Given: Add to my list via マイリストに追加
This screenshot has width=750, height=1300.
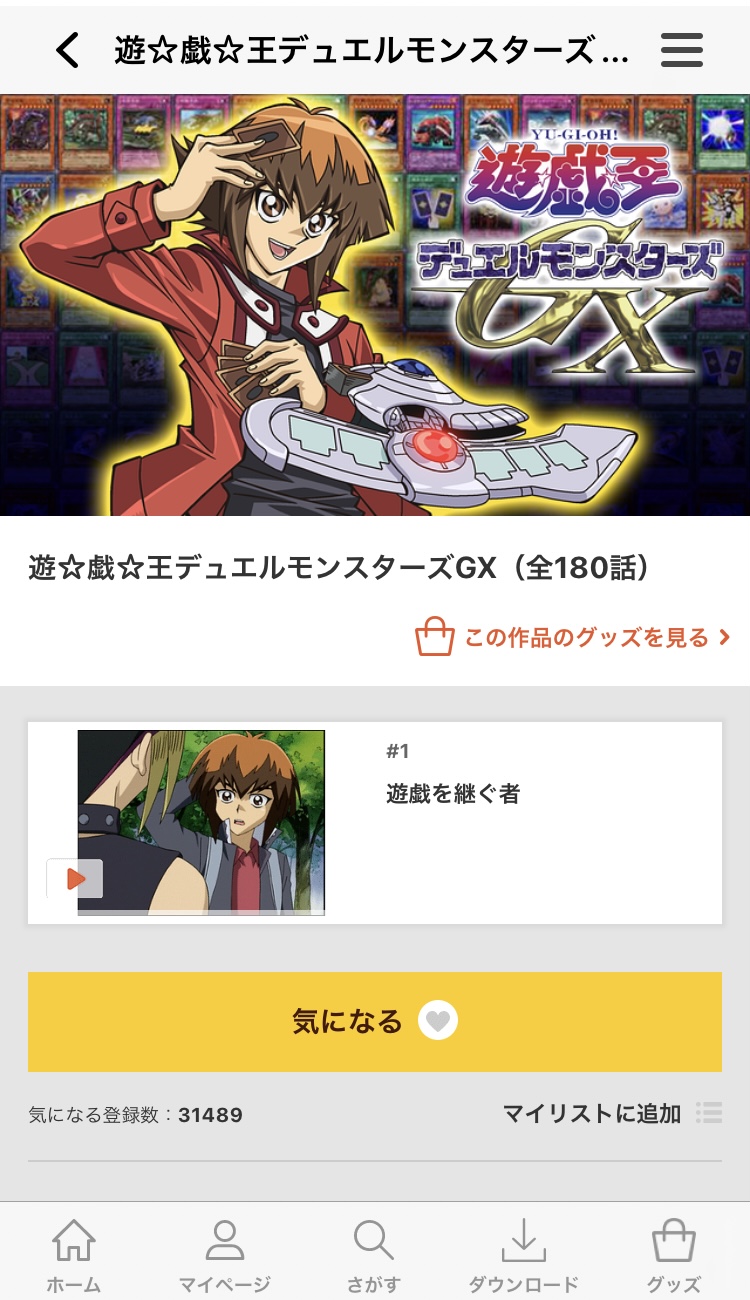Looking at the screenshot, I should pos(611,1113).
